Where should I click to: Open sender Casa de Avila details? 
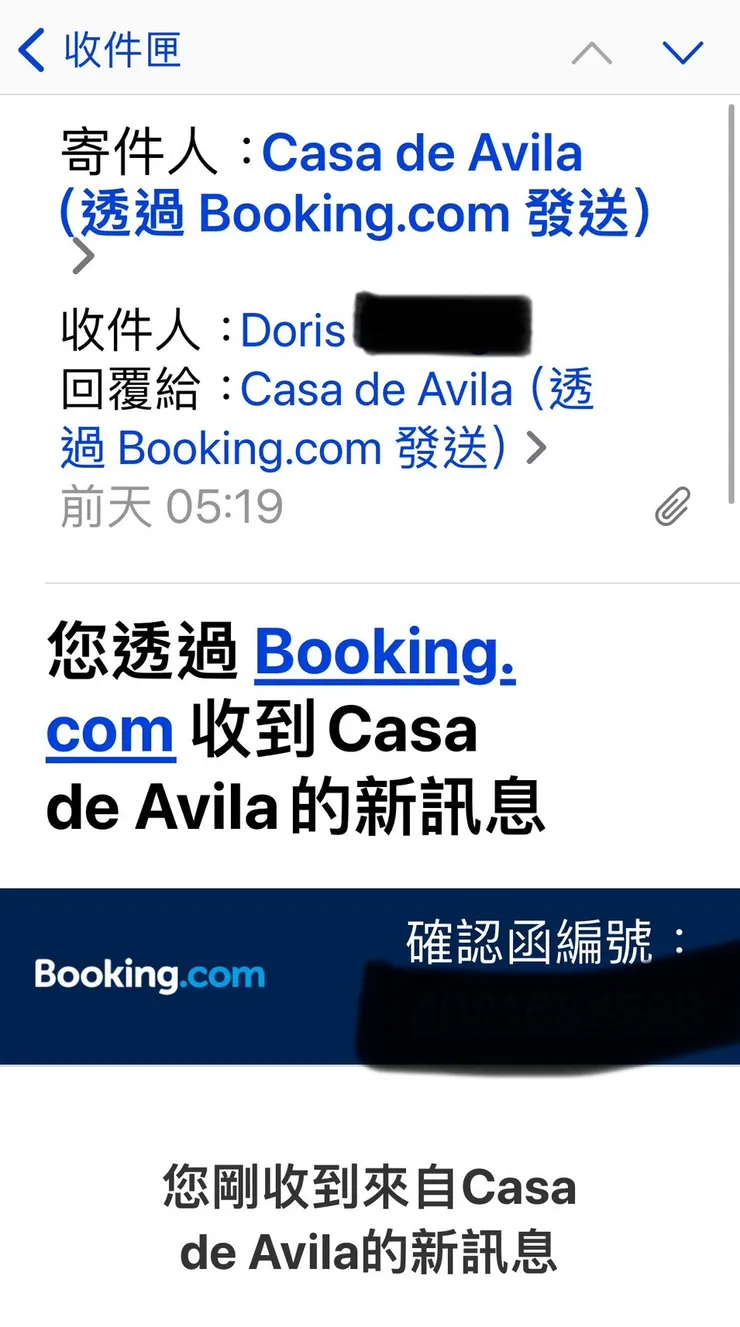(x=421, y=156)
